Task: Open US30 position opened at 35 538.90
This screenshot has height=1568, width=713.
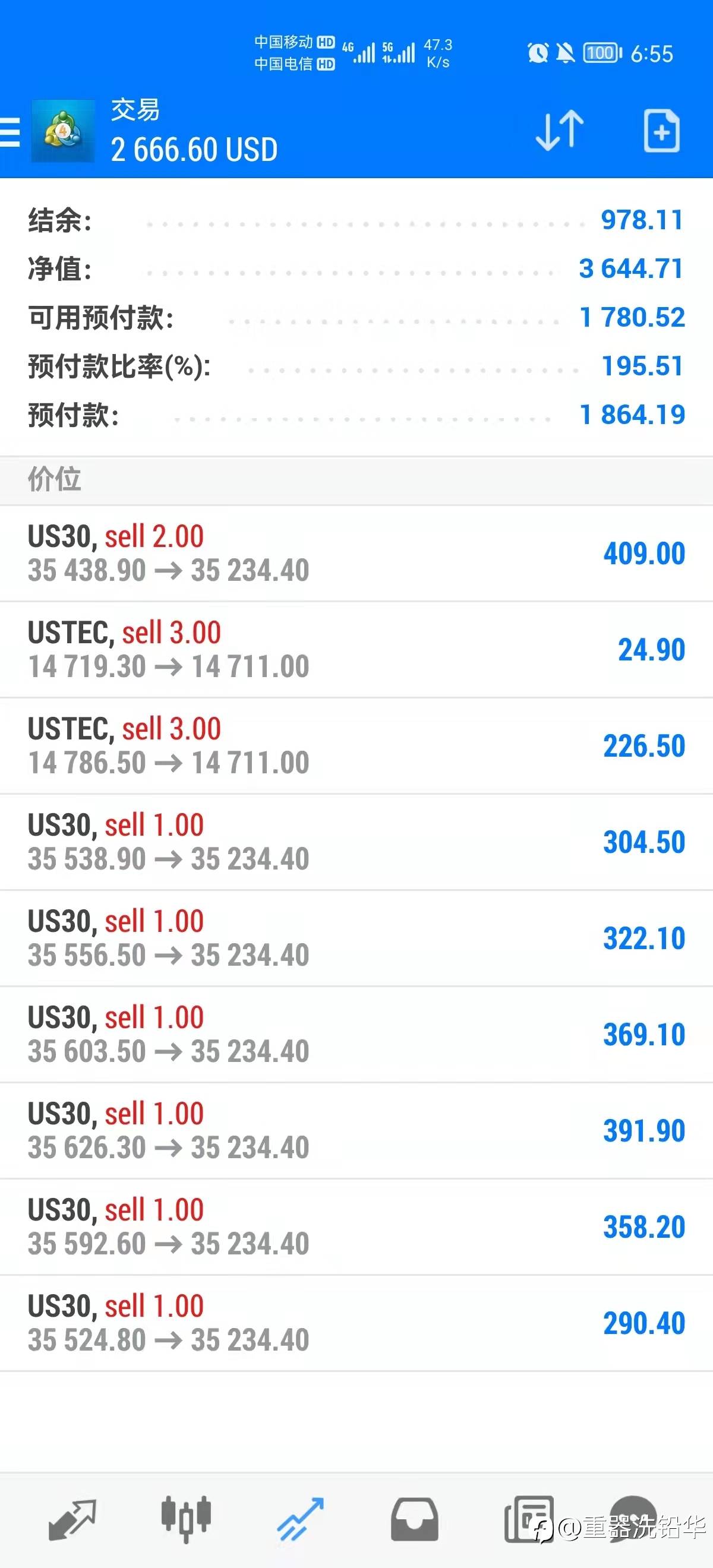Action: coord(356,842)
